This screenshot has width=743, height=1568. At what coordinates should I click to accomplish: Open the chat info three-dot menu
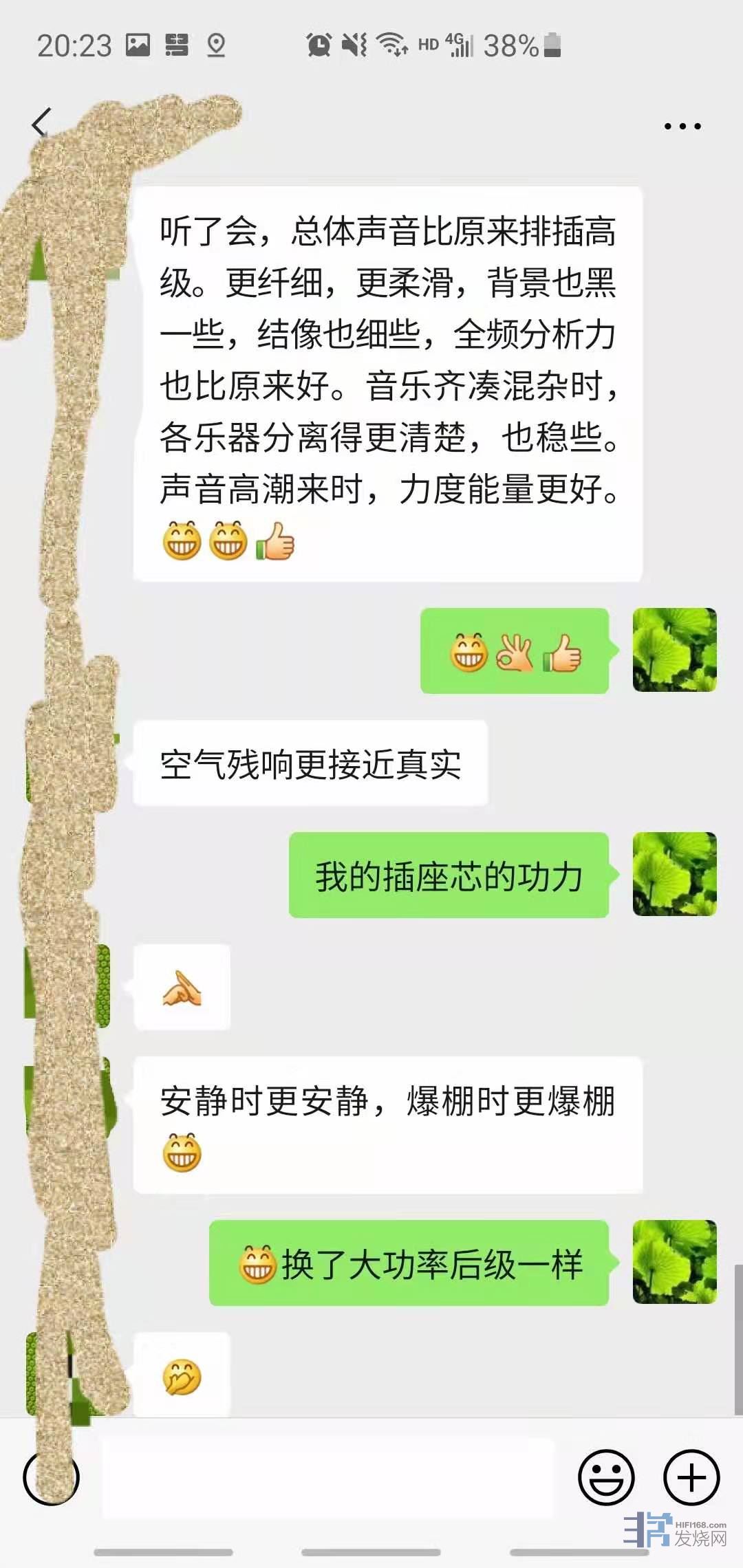click(682, 127)
